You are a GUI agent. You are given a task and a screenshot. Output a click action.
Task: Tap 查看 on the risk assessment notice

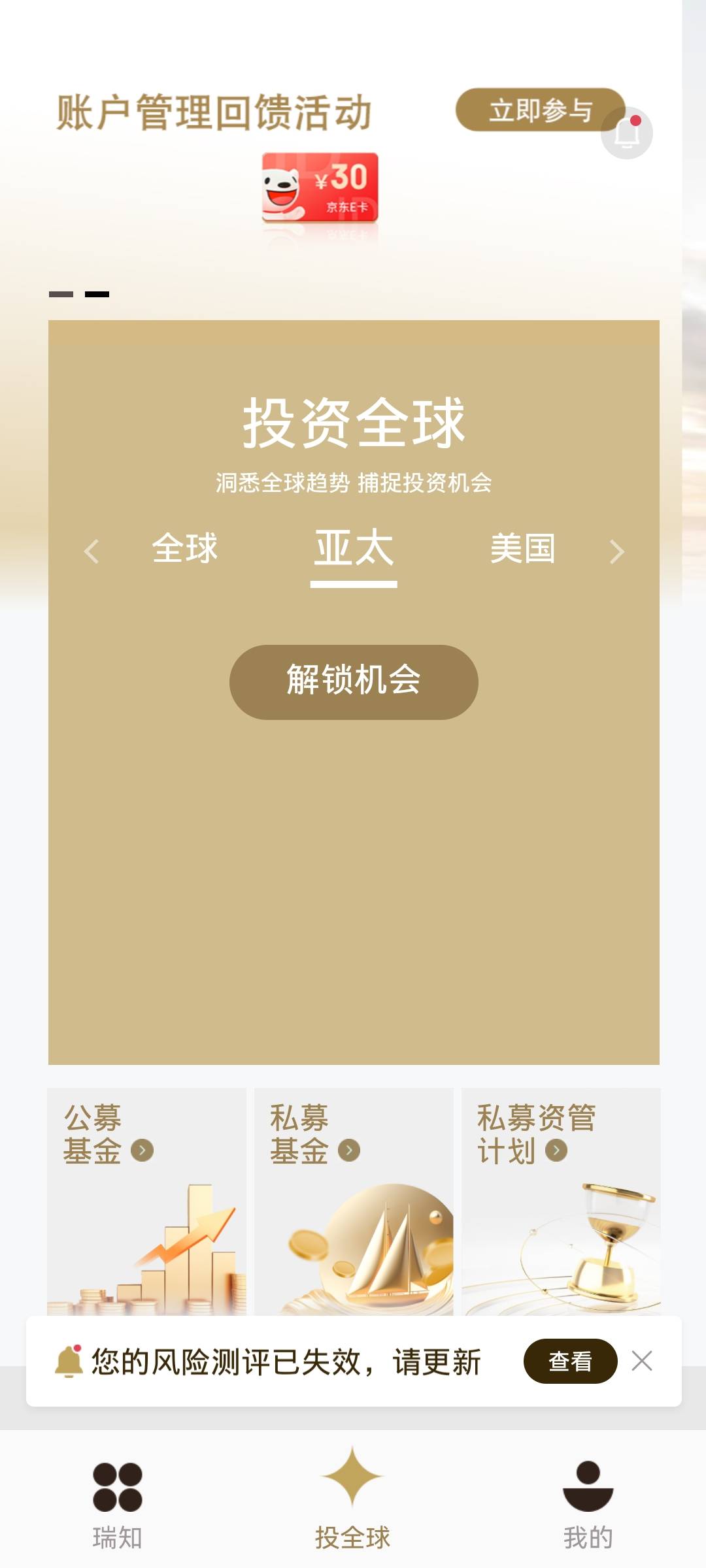coord(570,1361)
